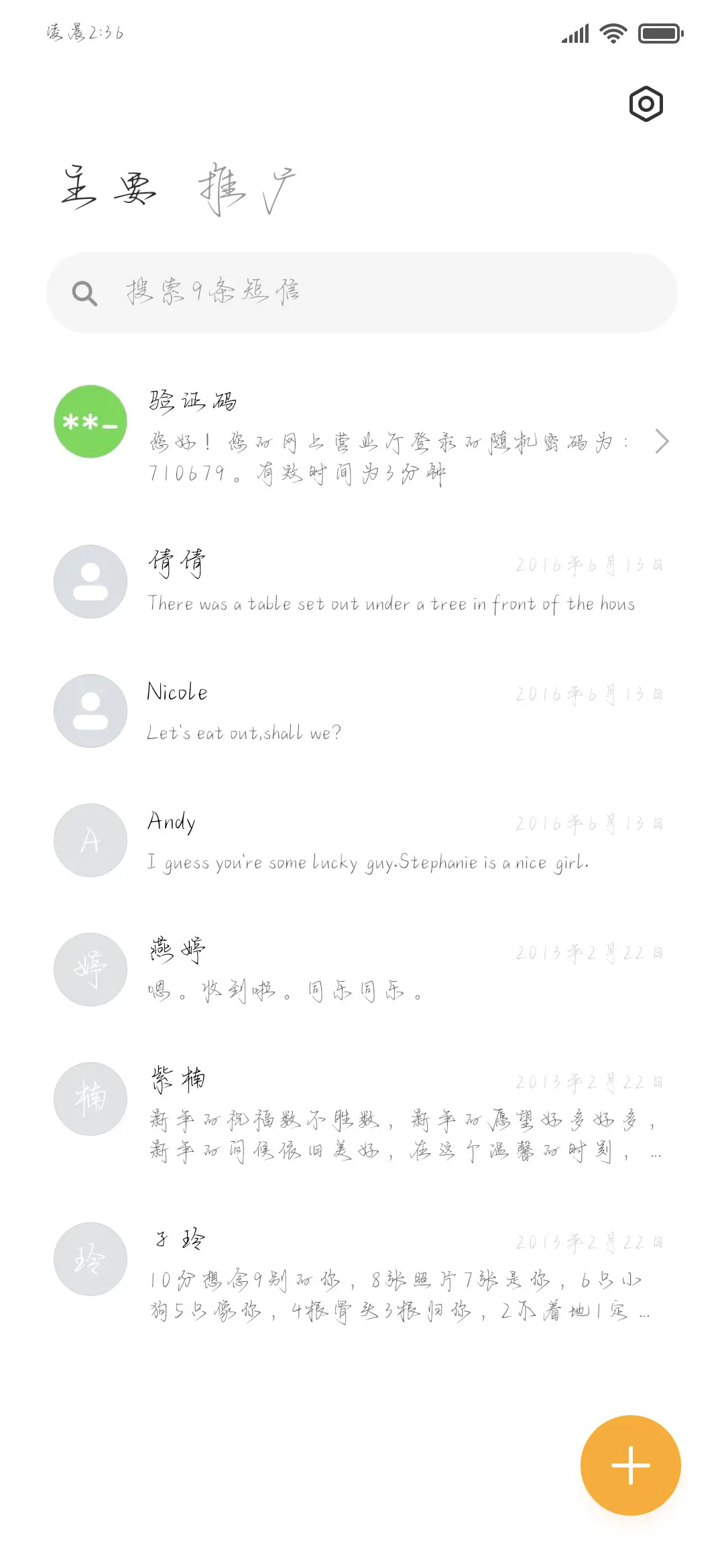Tap the Wi-Fi status icon
Screen dimensions: 724x1568
(612, 31)
